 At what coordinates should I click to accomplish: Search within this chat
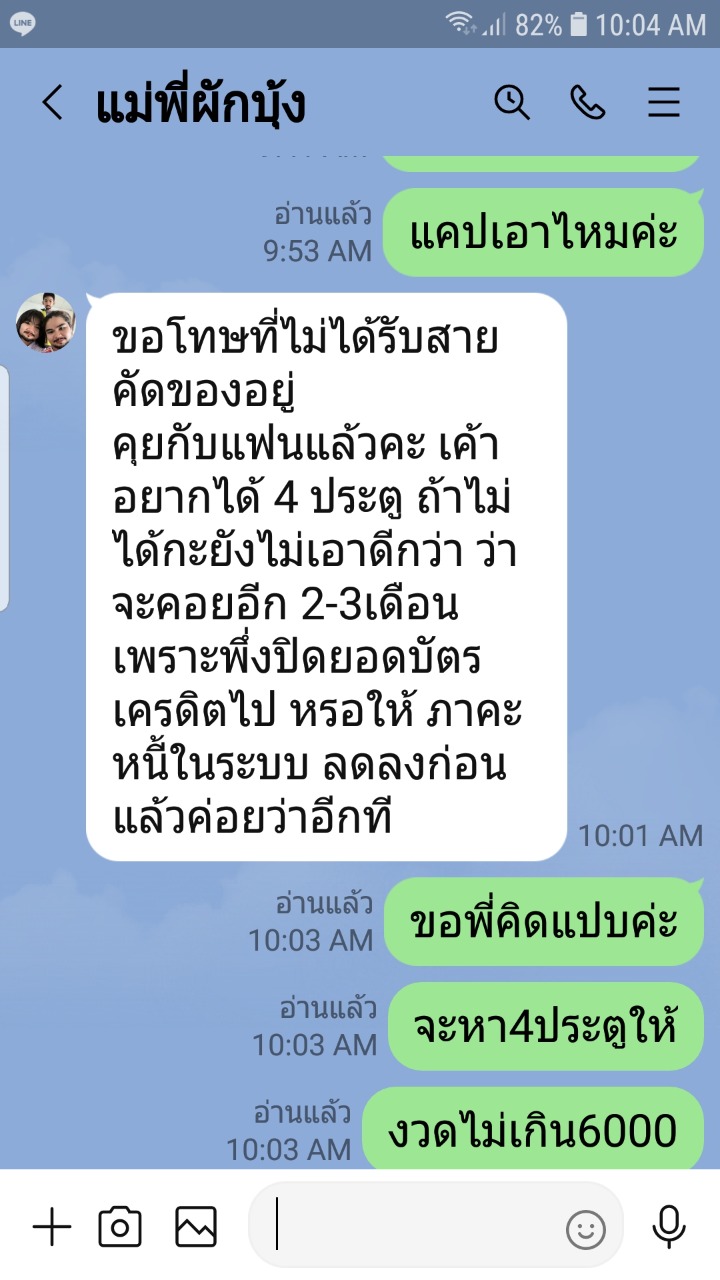click(x=512, y=102)
